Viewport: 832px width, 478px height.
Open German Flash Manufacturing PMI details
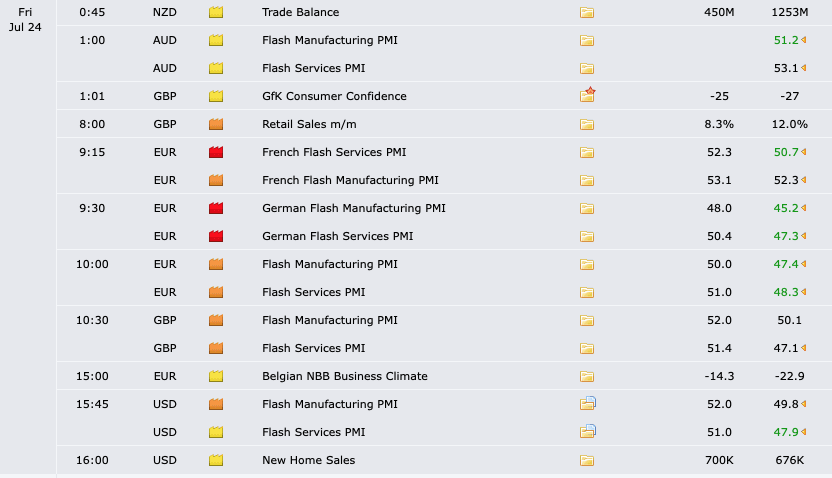click(586, 209)
